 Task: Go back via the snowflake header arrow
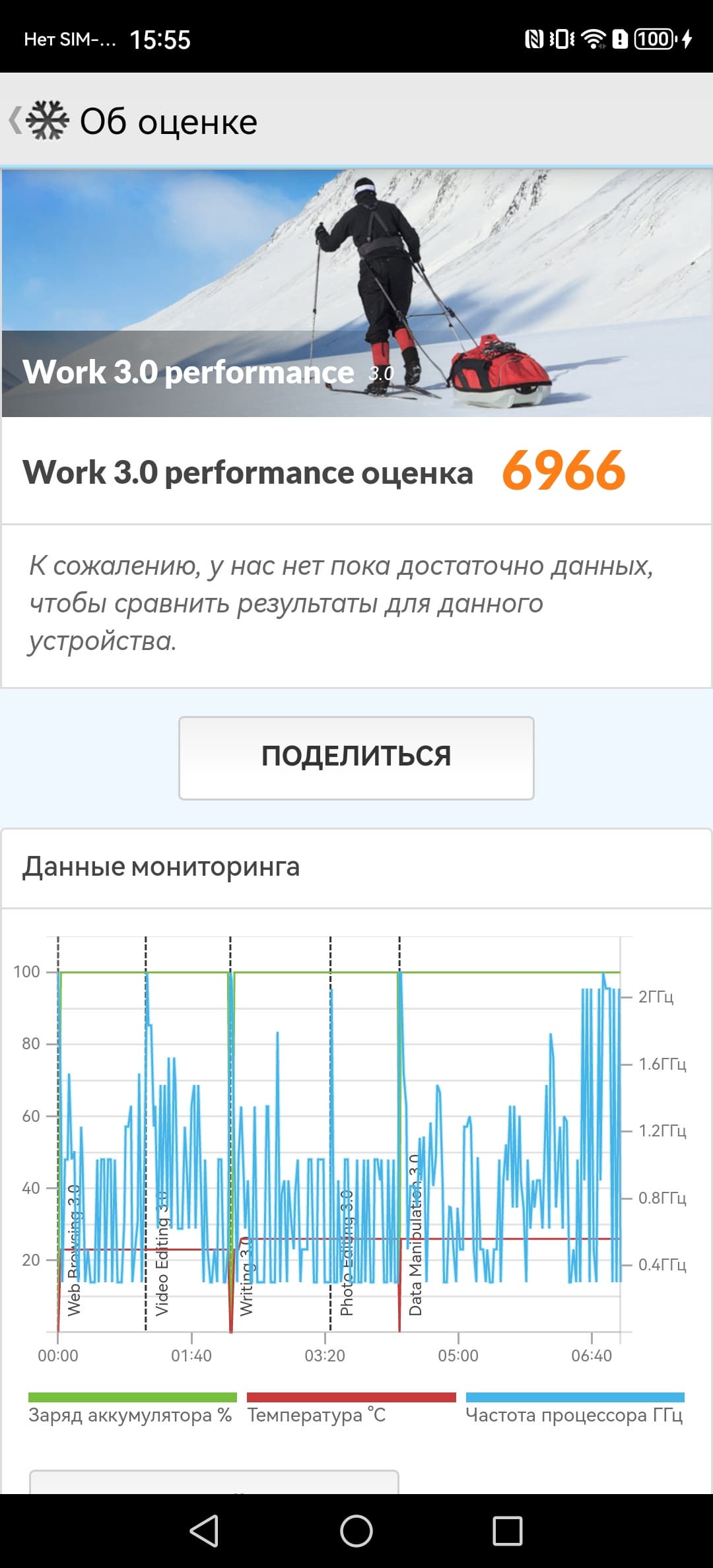pos(38,121)
